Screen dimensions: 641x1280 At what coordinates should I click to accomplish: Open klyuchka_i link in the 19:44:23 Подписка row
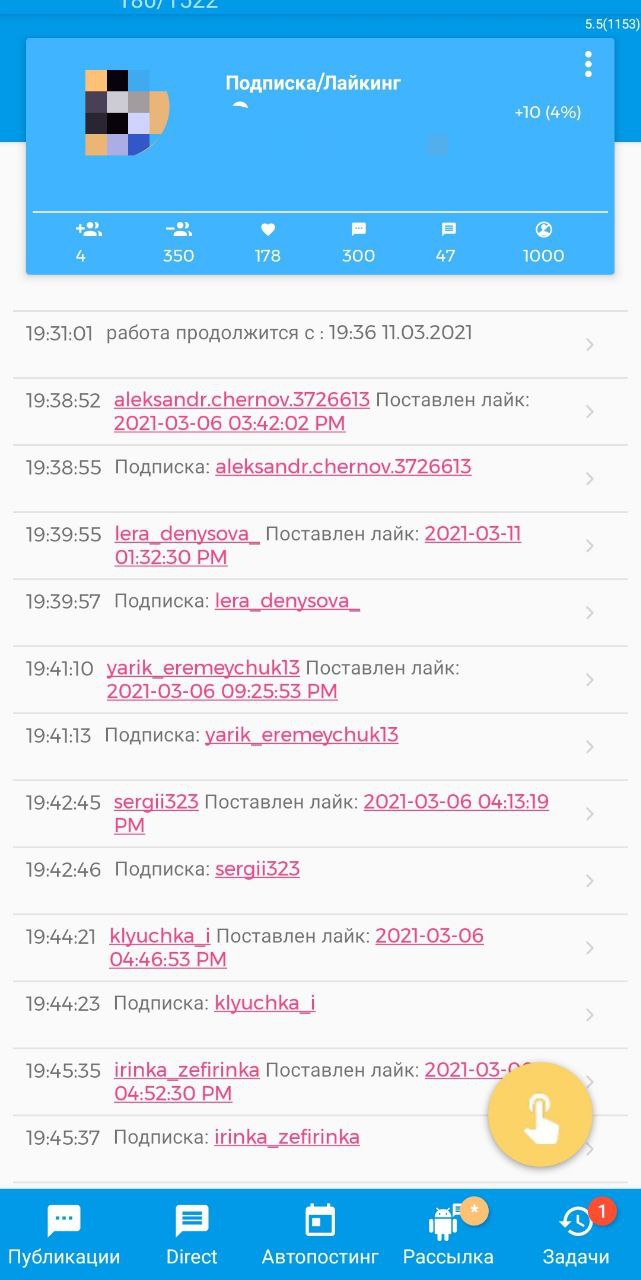coord(265,1003)
